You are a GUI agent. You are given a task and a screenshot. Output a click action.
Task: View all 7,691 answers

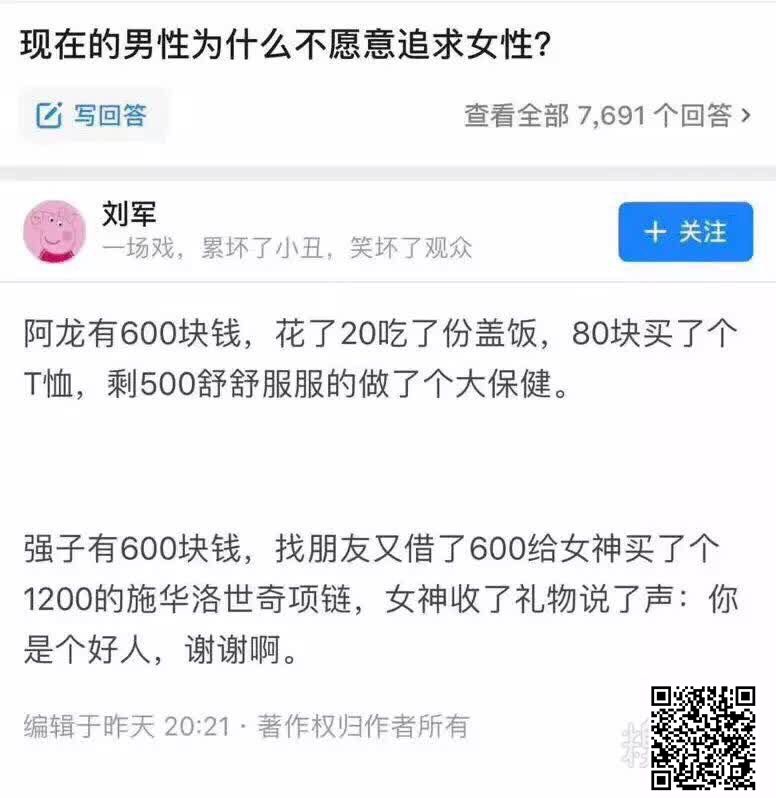point(606,116)
